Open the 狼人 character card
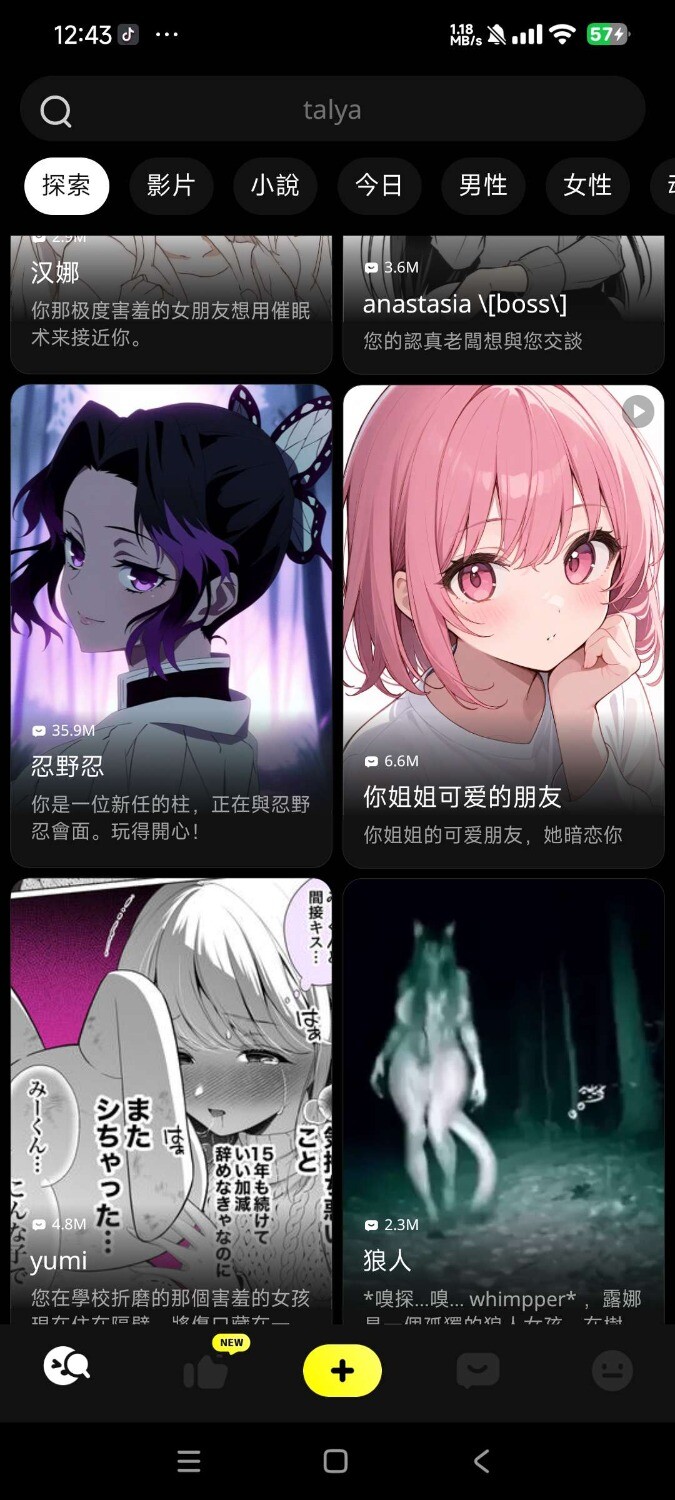The height and width of the screenshot is (1500, 675). click(x=503, y=1100)
